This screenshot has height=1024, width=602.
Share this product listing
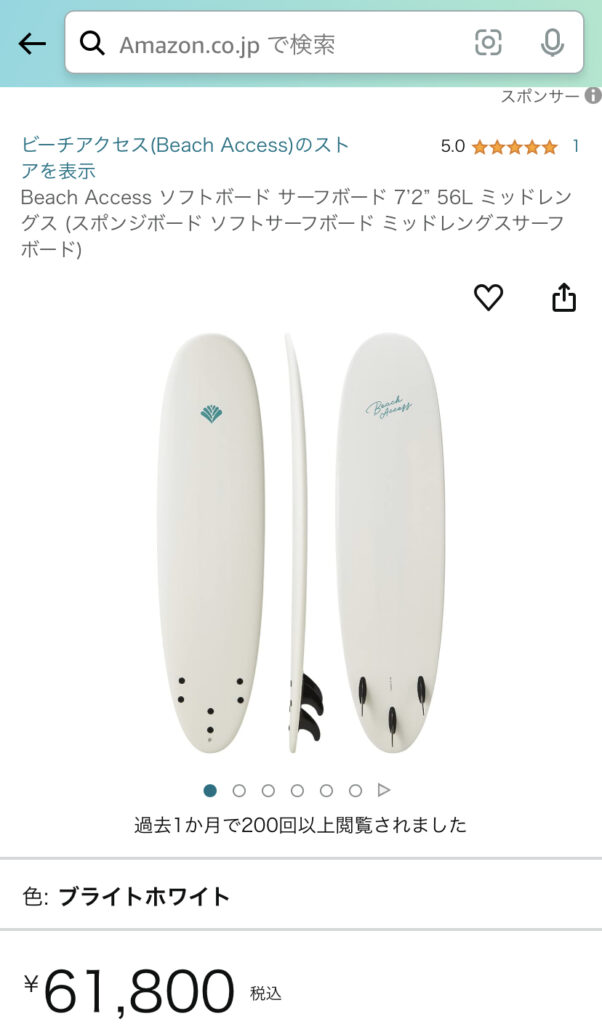pyautogui.click(x=564, y=297)
